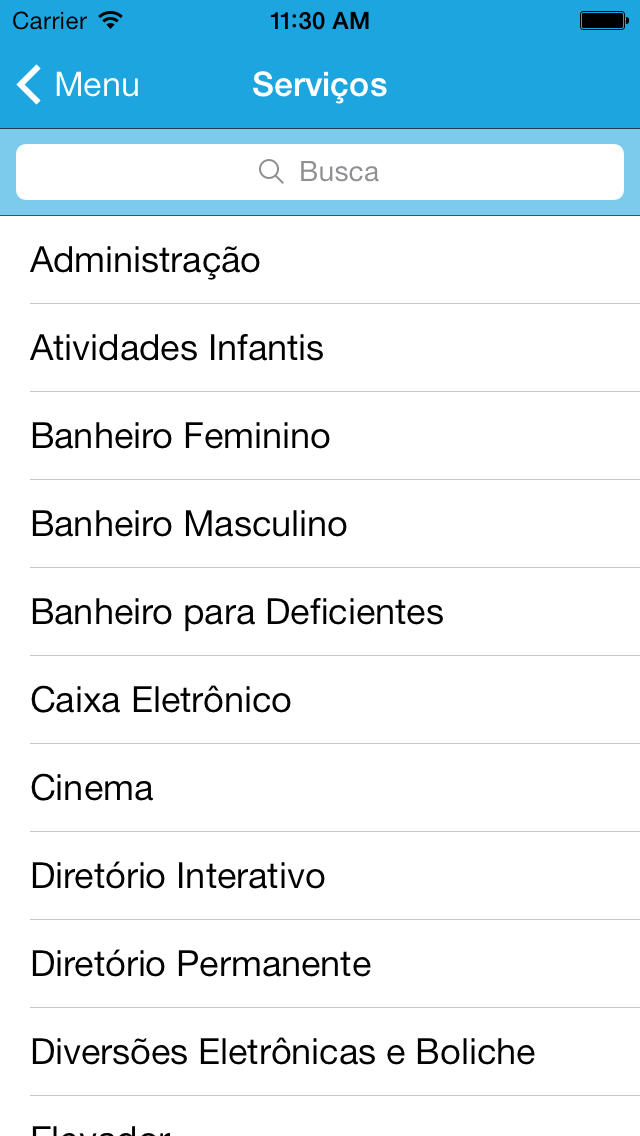Open Diversões Eletrônicas e Boliche
This screenshot has height=1136, width=640.
pyautogui.click(x=320, y=1051)
